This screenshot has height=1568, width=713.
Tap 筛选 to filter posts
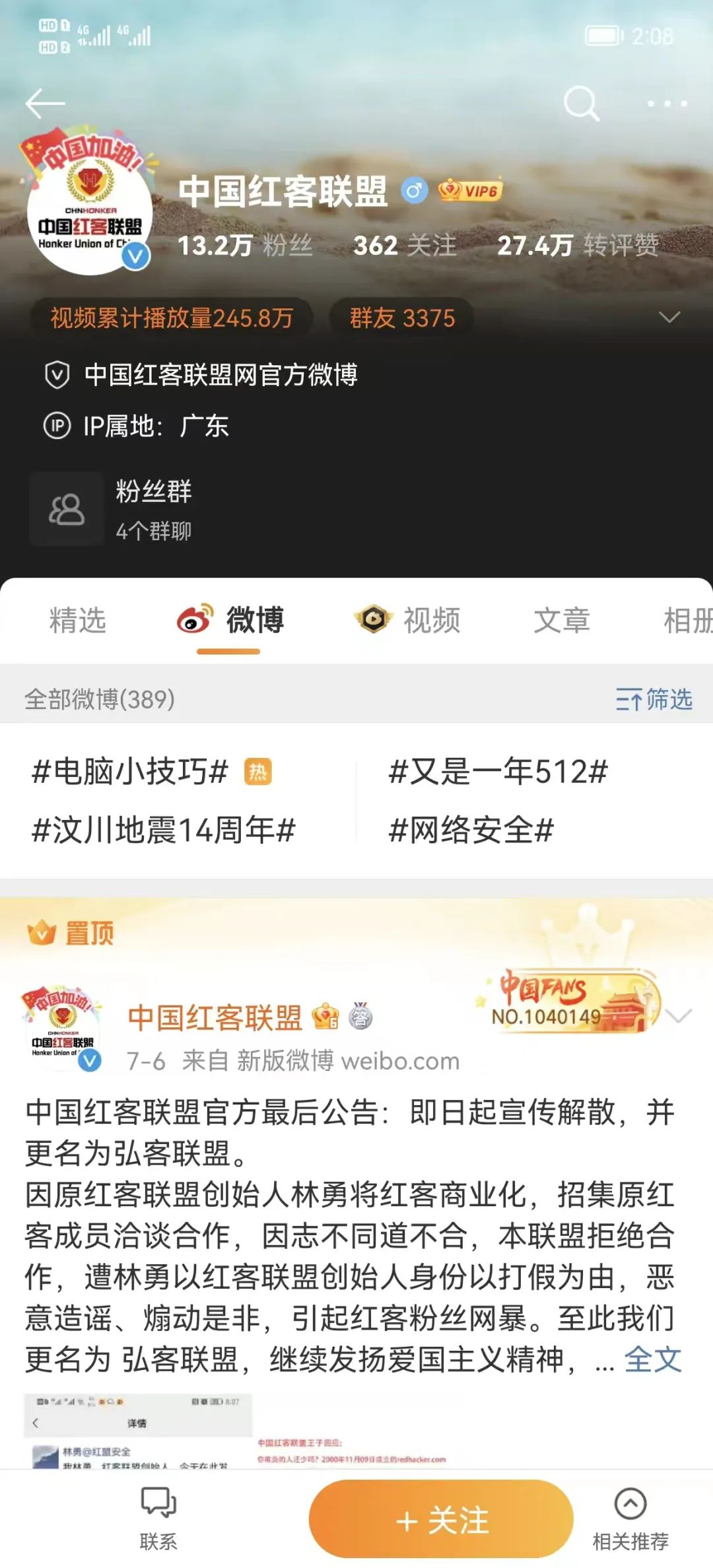pos(654,699)
